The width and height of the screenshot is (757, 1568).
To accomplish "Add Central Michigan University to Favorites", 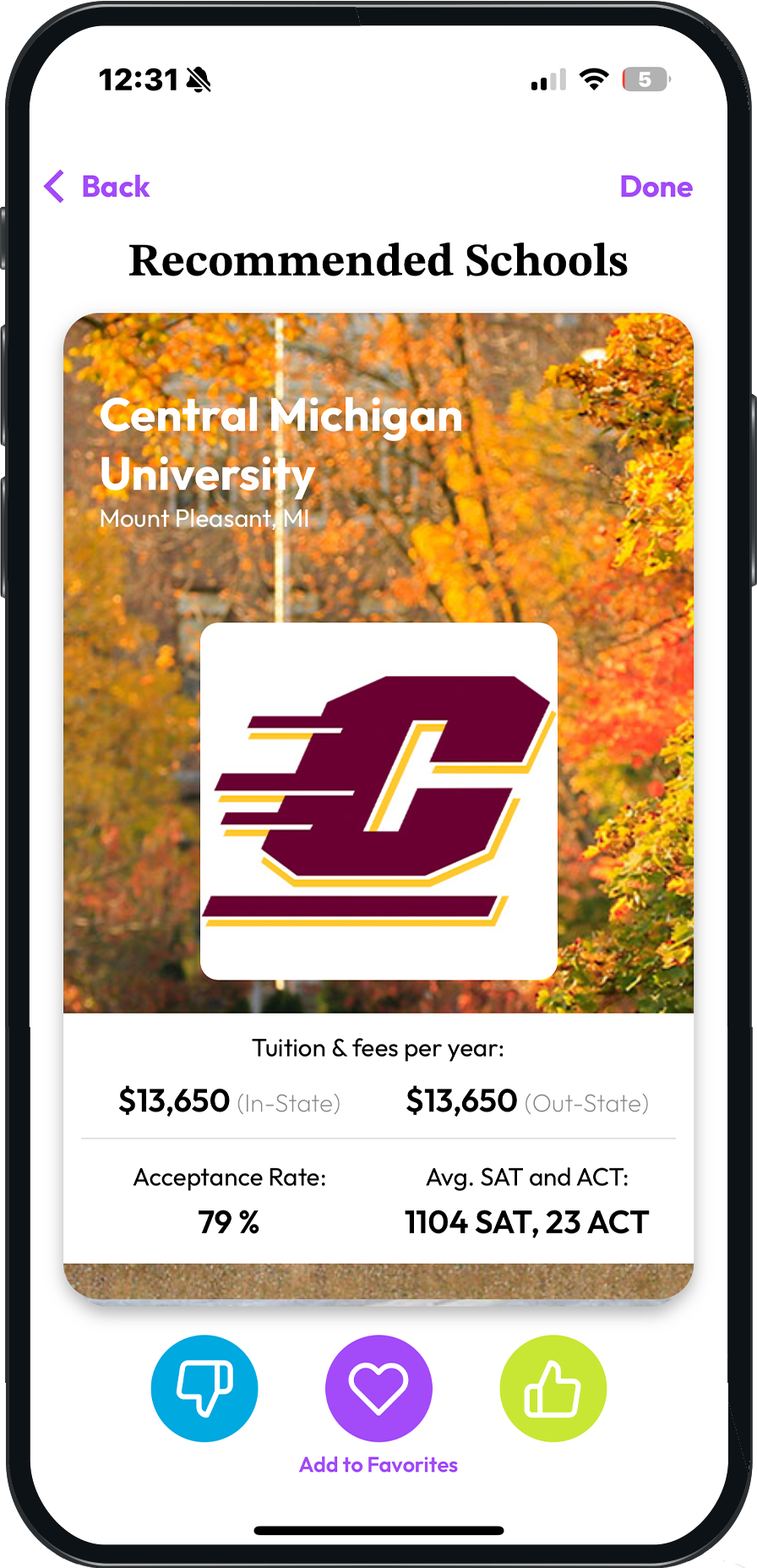I will [x=378, y=1388].
